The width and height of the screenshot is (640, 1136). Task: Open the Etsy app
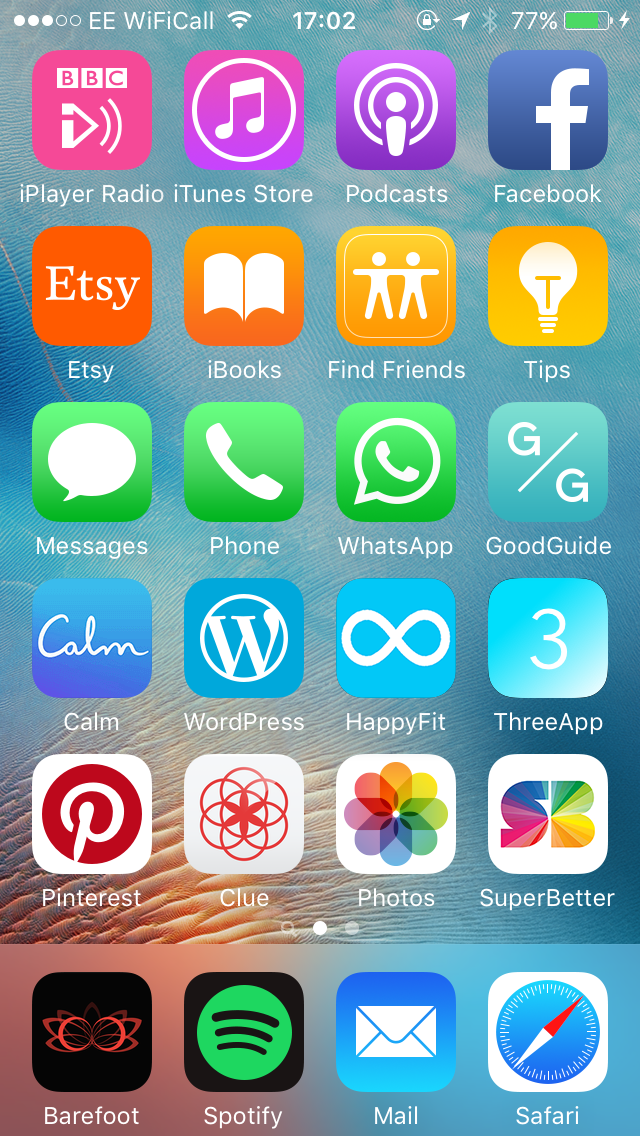click(92, 286)
